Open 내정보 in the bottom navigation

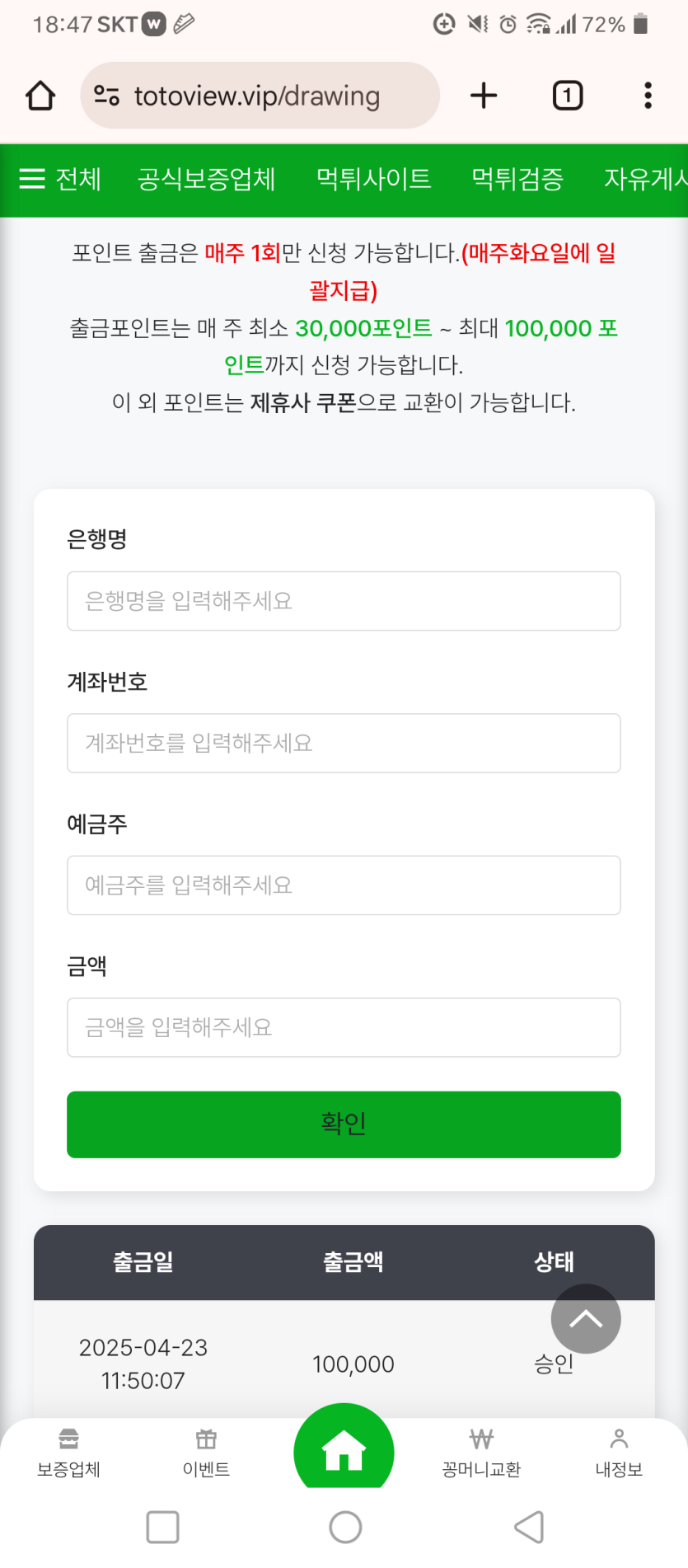pos(619,1453)
